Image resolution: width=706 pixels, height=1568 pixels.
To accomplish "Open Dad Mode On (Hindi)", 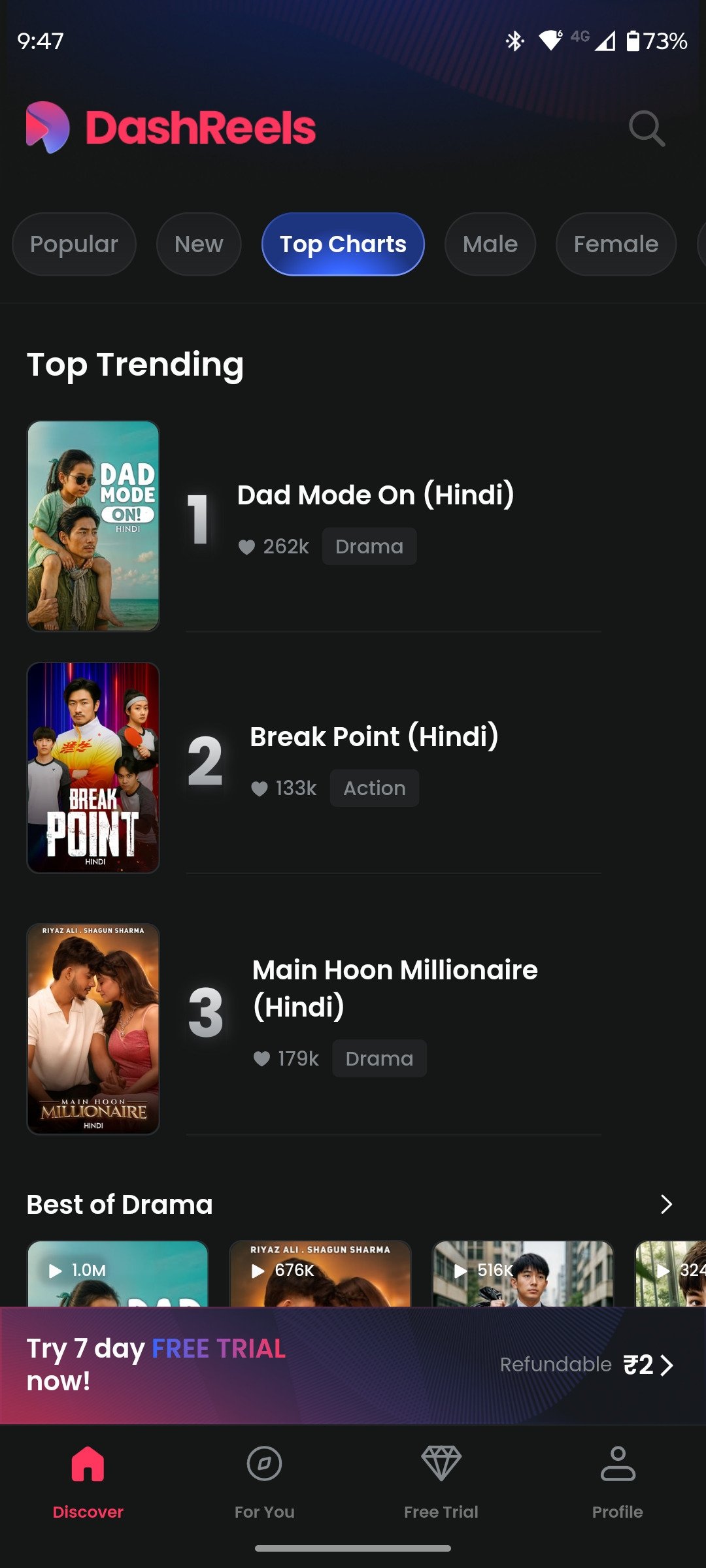I will [375, 495].
